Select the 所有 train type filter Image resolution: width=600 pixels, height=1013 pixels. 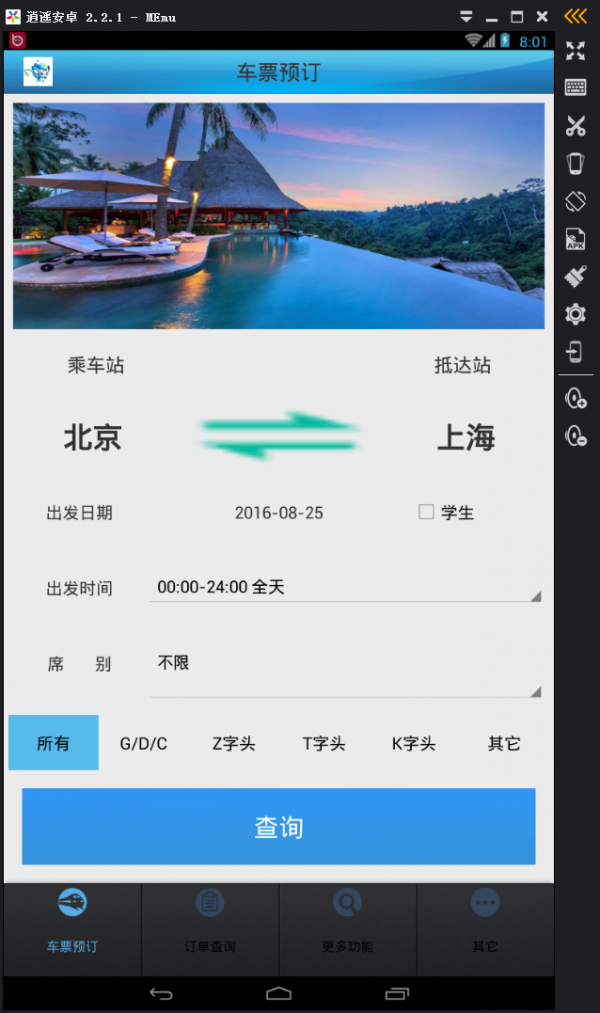(x=53, y=743)
